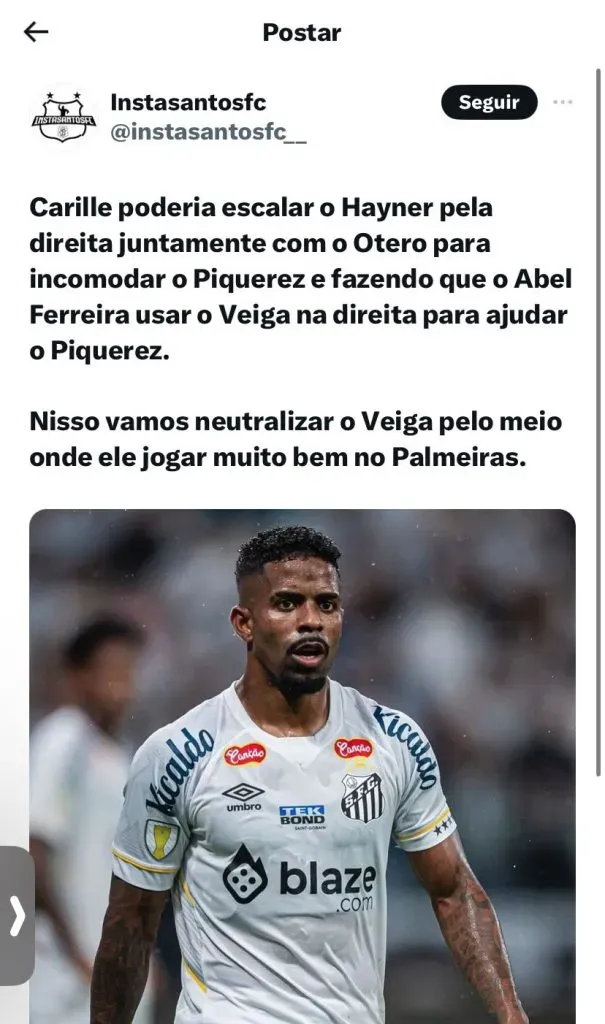Open Instasantosfc profile picture
The height and width of the screenshot is (1024, 605).
63,117
